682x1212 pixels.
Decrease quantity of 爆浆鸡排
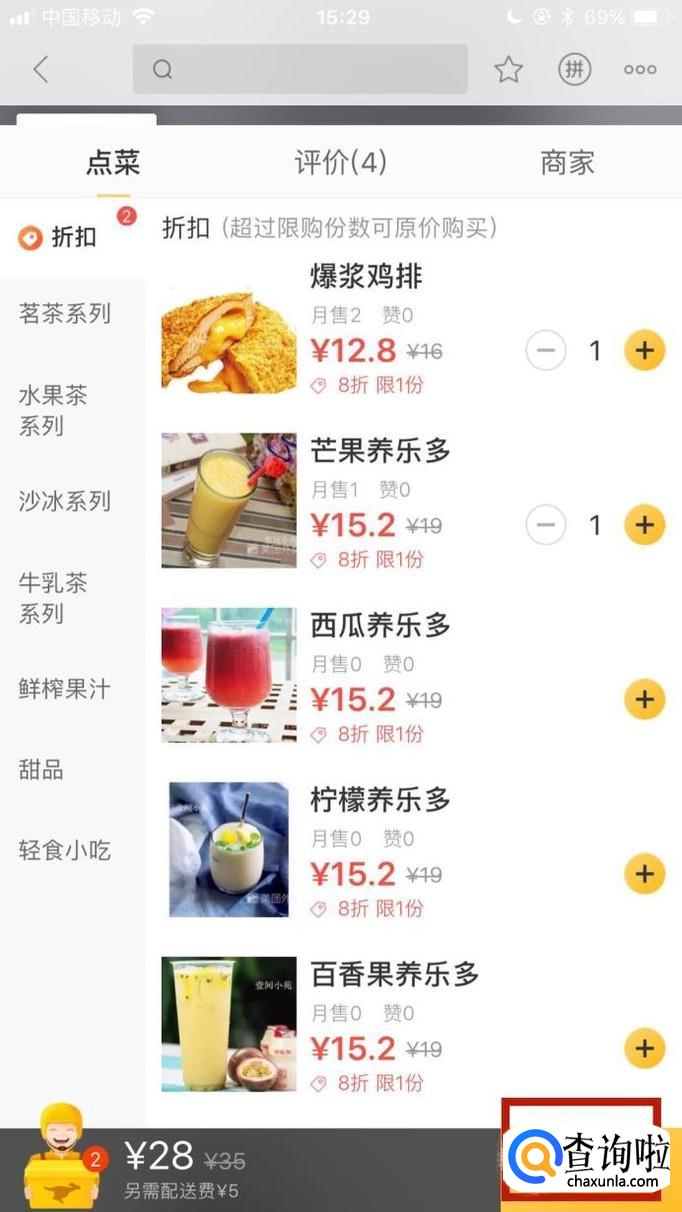click(546, 350)
